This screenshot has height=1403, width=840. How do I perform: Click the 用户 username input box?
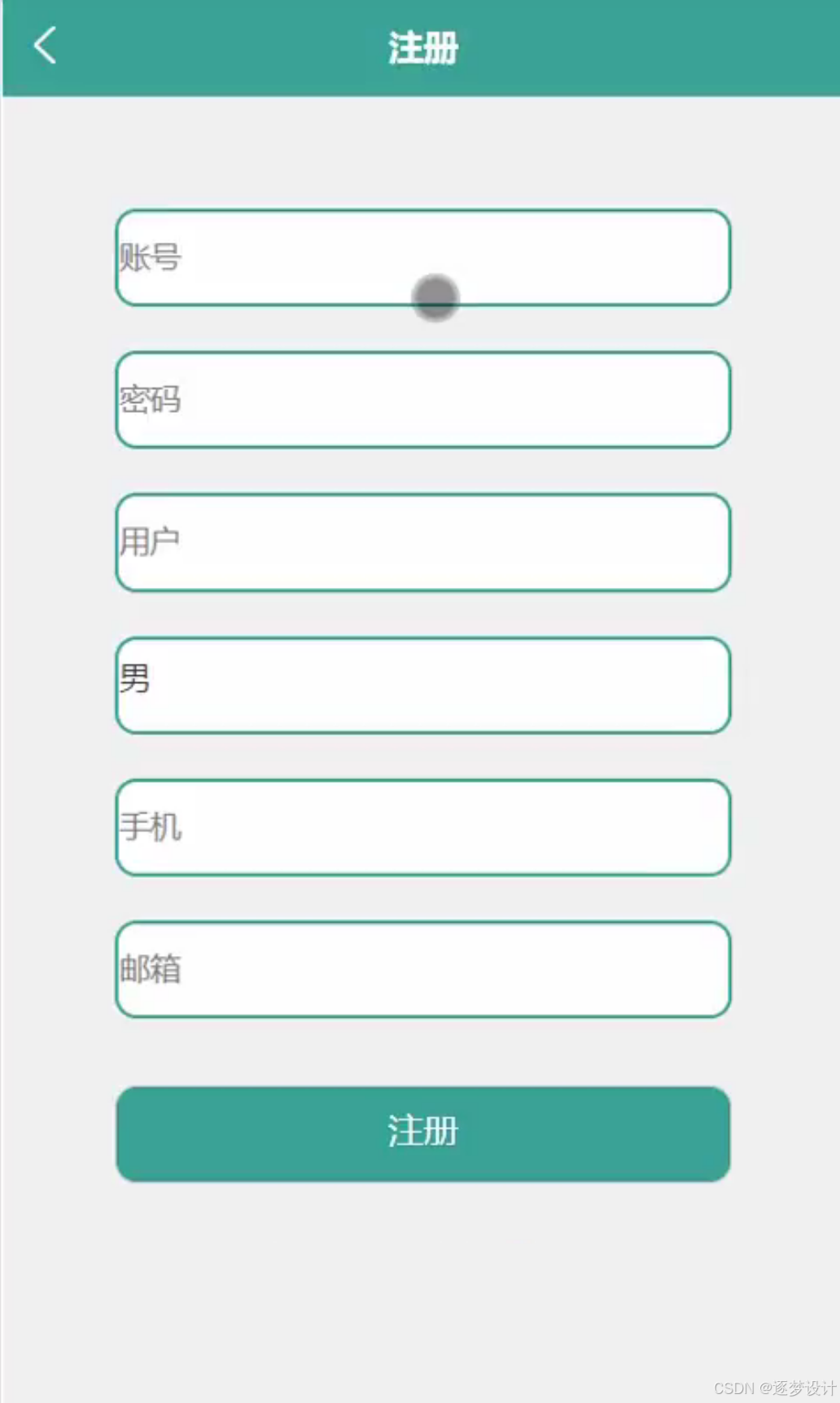click(422, 541)
